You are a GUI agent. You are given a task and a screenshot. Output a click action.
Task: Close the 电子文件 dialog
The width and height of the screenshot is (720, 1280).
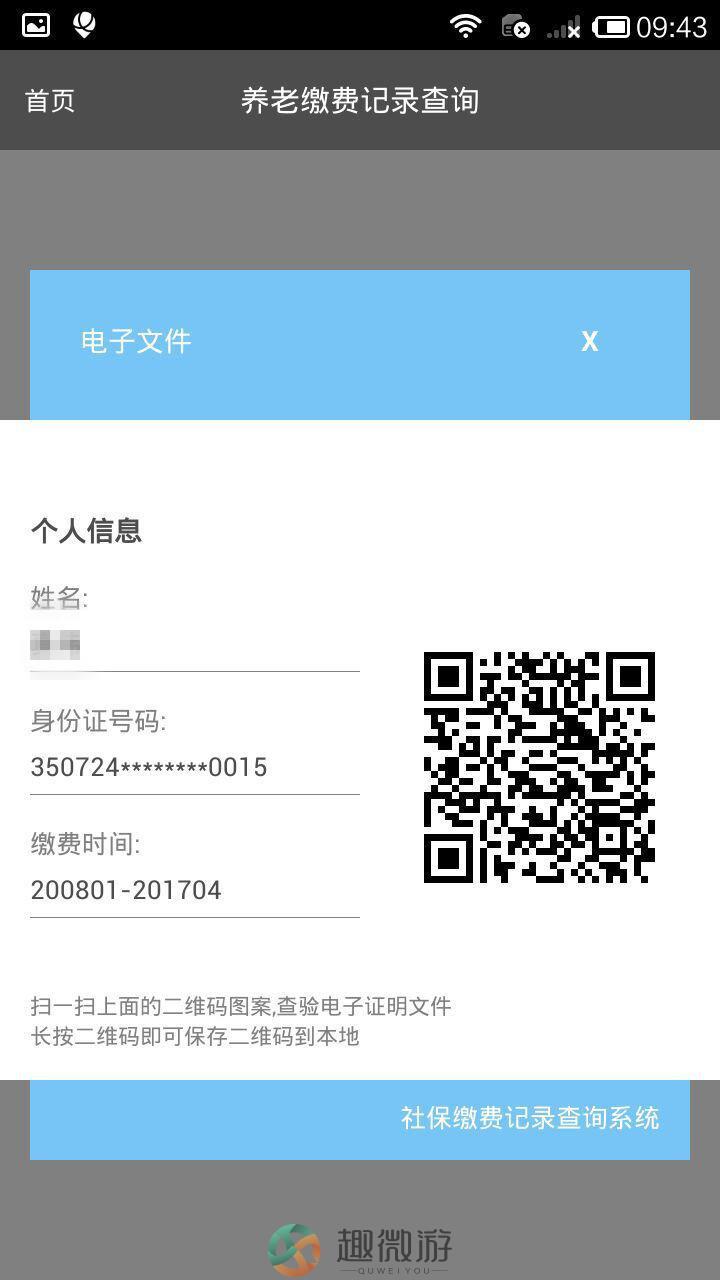click(590, 342)
